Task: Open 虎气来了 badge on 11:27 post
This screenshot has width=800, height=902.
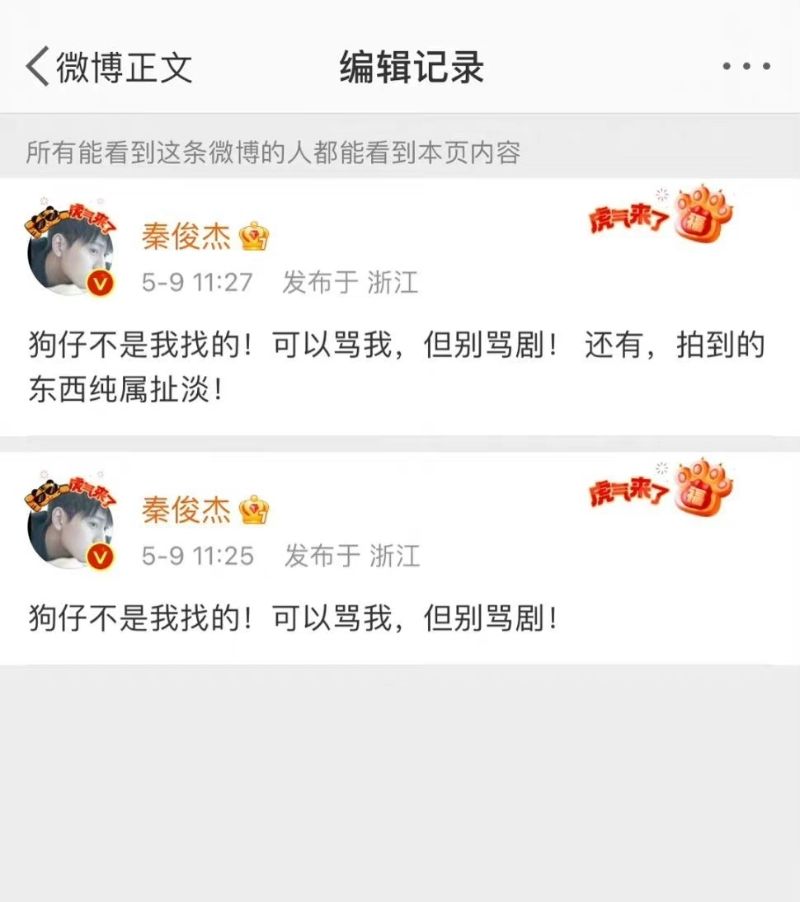Action: (x=660, y=214)
